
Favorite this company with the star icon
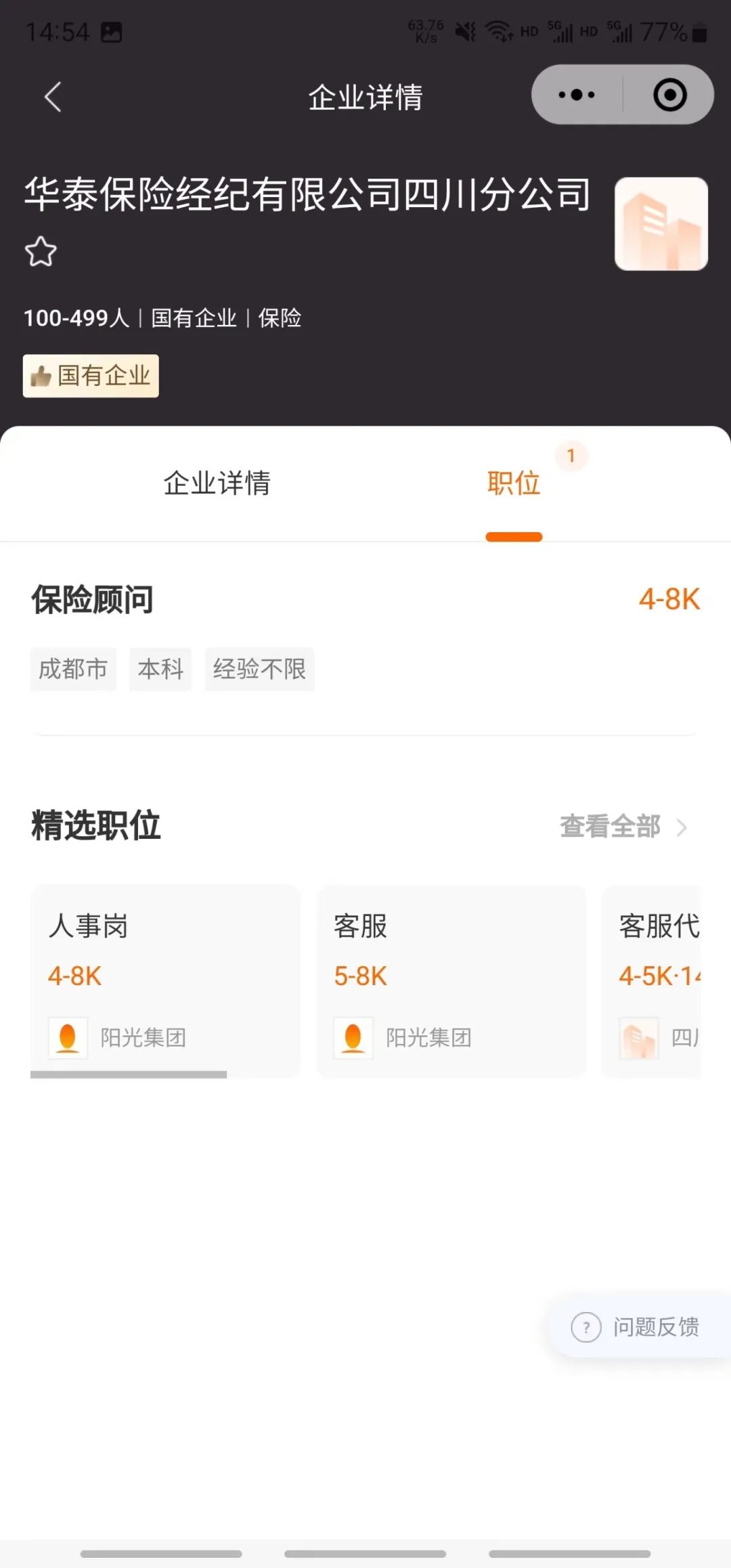(x=41, y=251)
